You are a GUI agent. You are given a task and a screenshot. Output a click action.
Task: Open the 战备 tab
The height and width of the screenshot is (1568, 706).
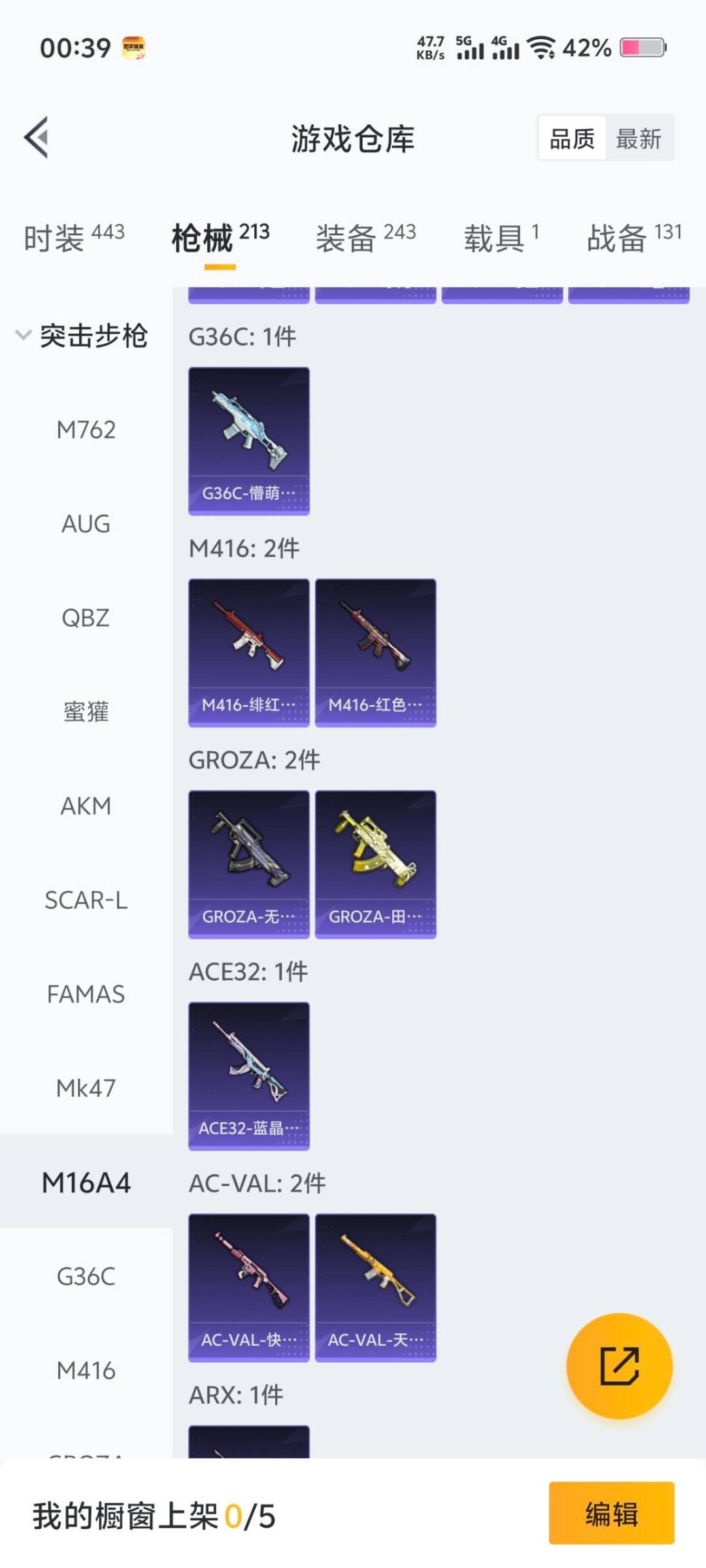[x=633, y=238]
